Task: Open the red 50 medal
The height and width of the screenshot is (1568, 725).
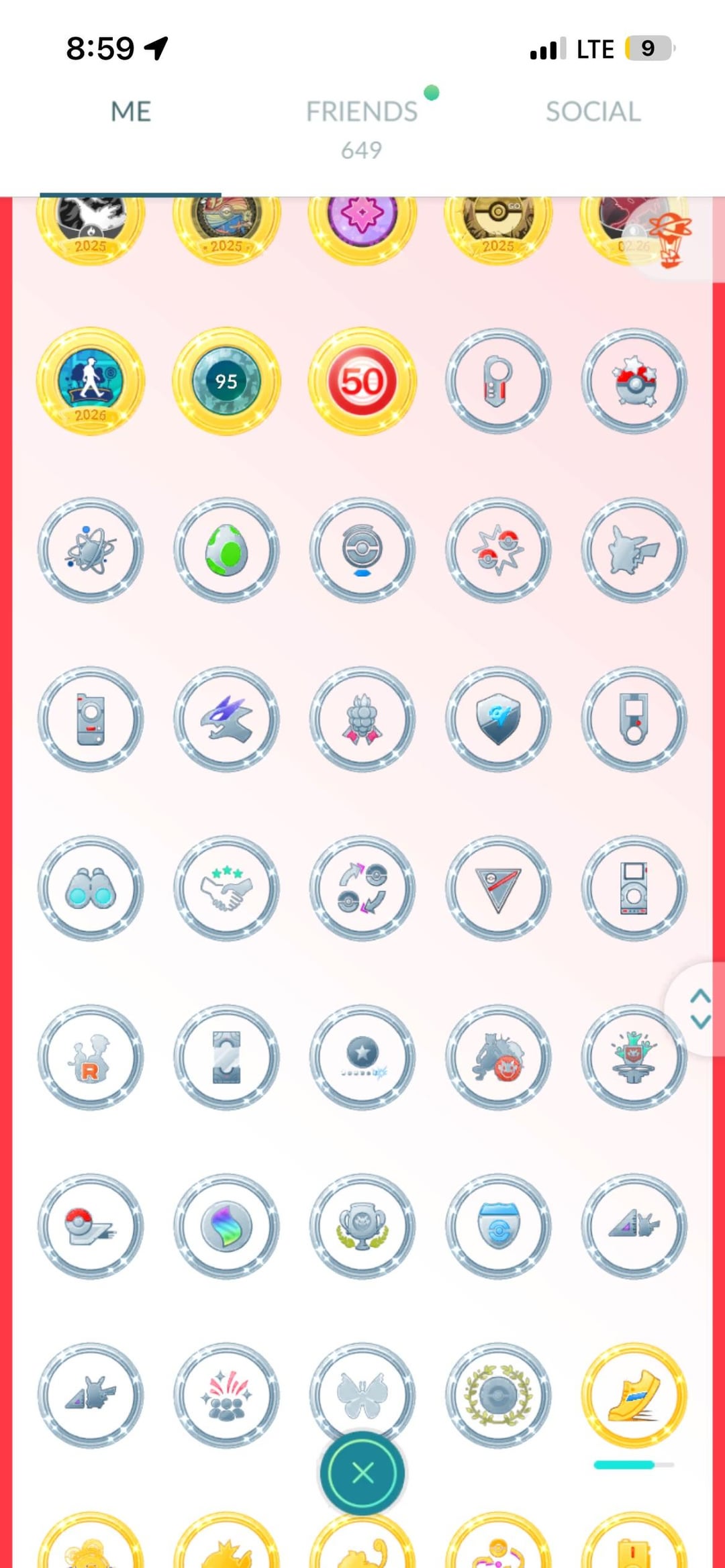Action: coord(362,382)
